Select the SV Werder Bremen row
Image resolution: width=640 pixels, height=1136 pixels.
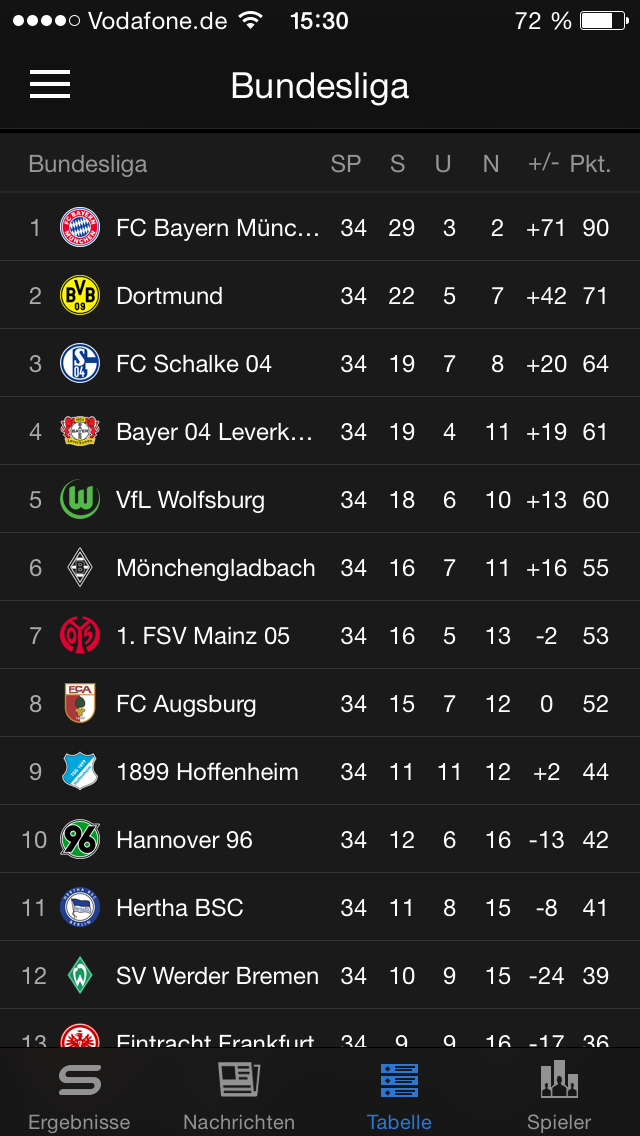(x=320, y=976)
